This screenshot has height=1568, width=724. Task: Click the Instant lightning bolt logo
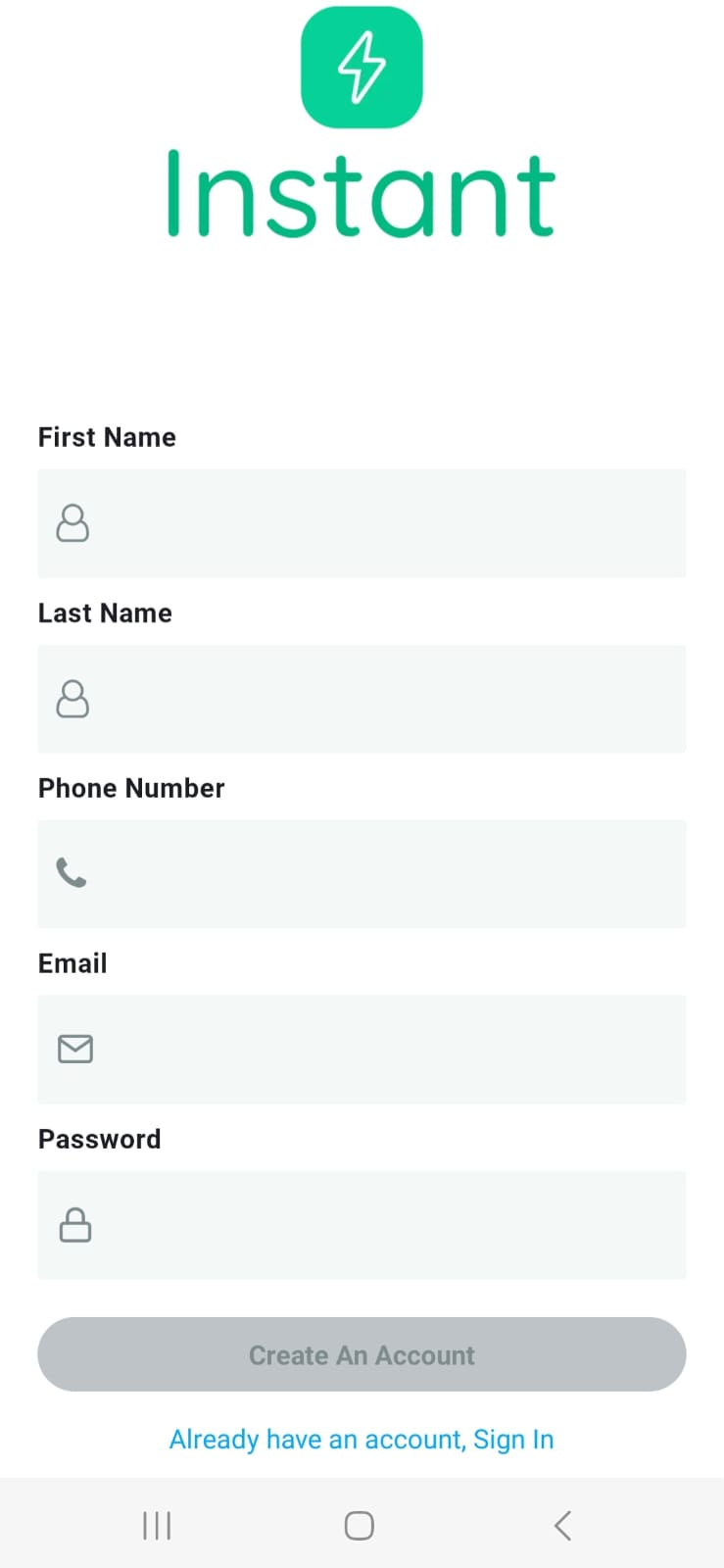(362, 66)
